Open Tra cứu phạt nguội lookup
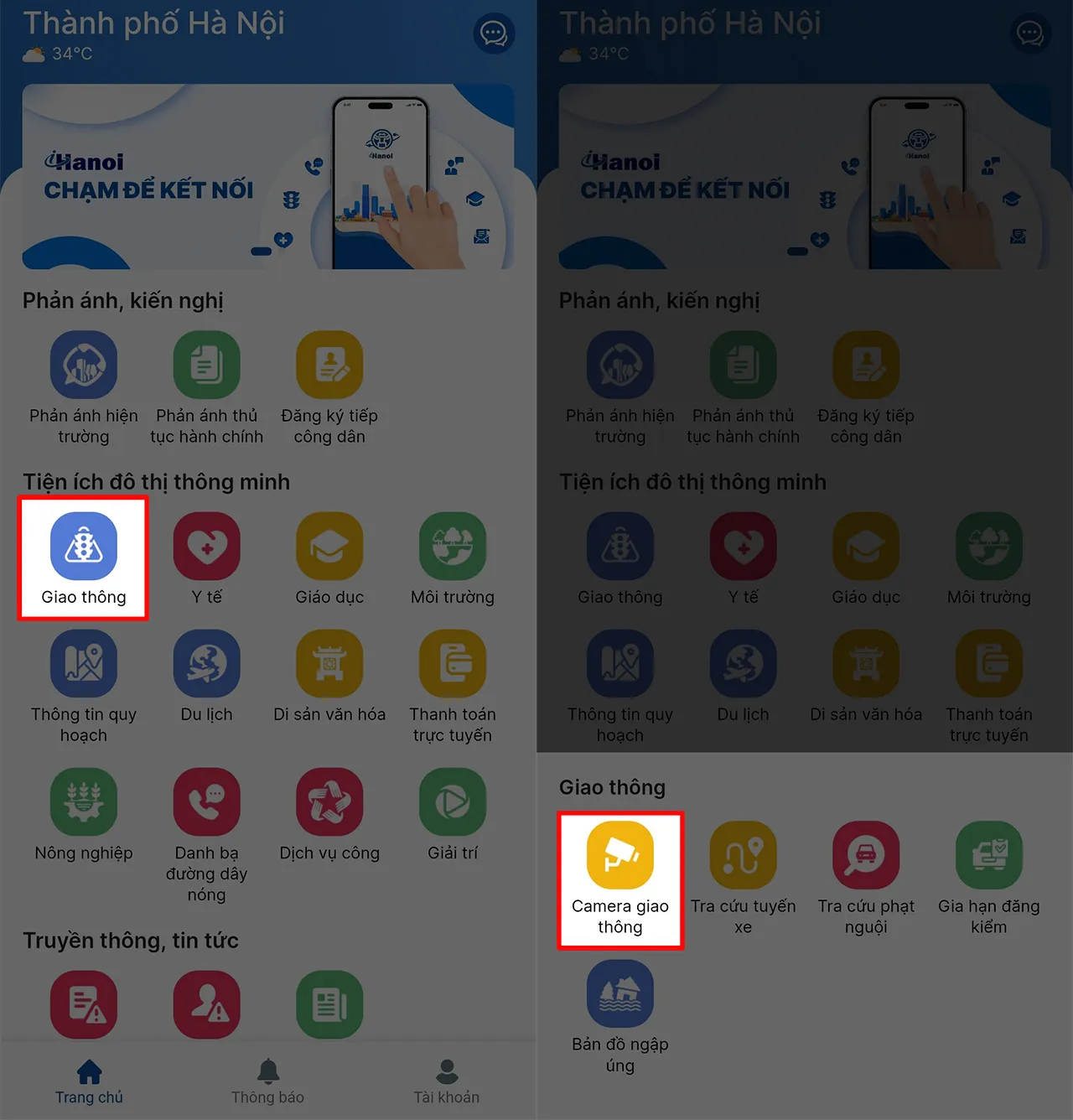Image resolution: width=1073 pixels, height=1120 pixels. pyautogui.click(x=866, y=856)
